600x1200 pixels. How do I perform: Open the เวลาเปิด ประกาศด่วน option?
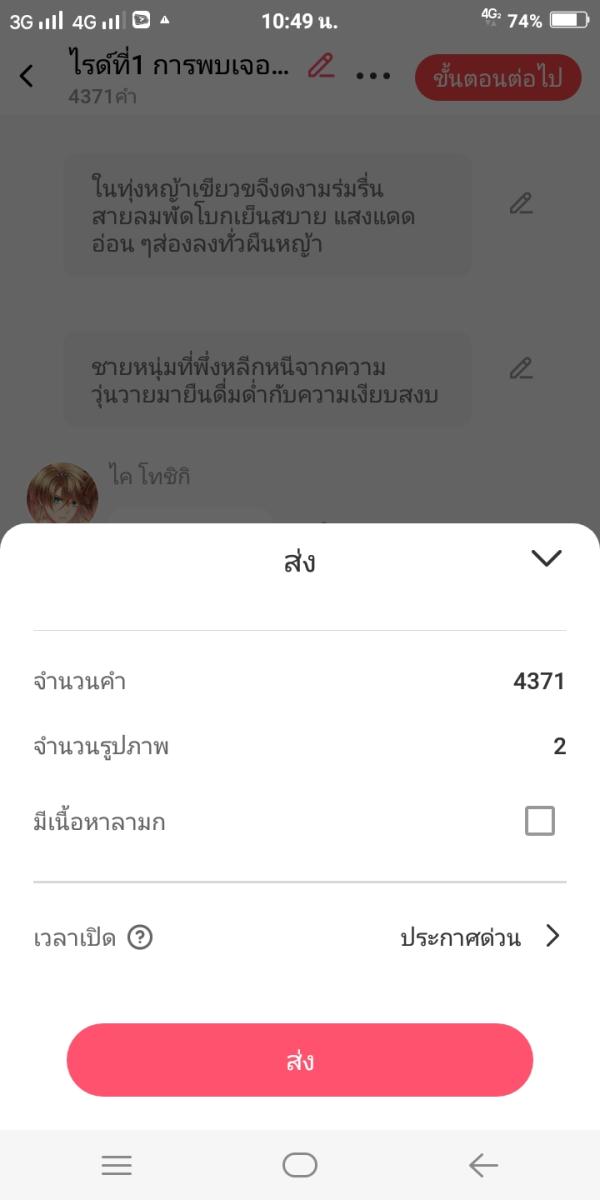[x=480, y=937]
